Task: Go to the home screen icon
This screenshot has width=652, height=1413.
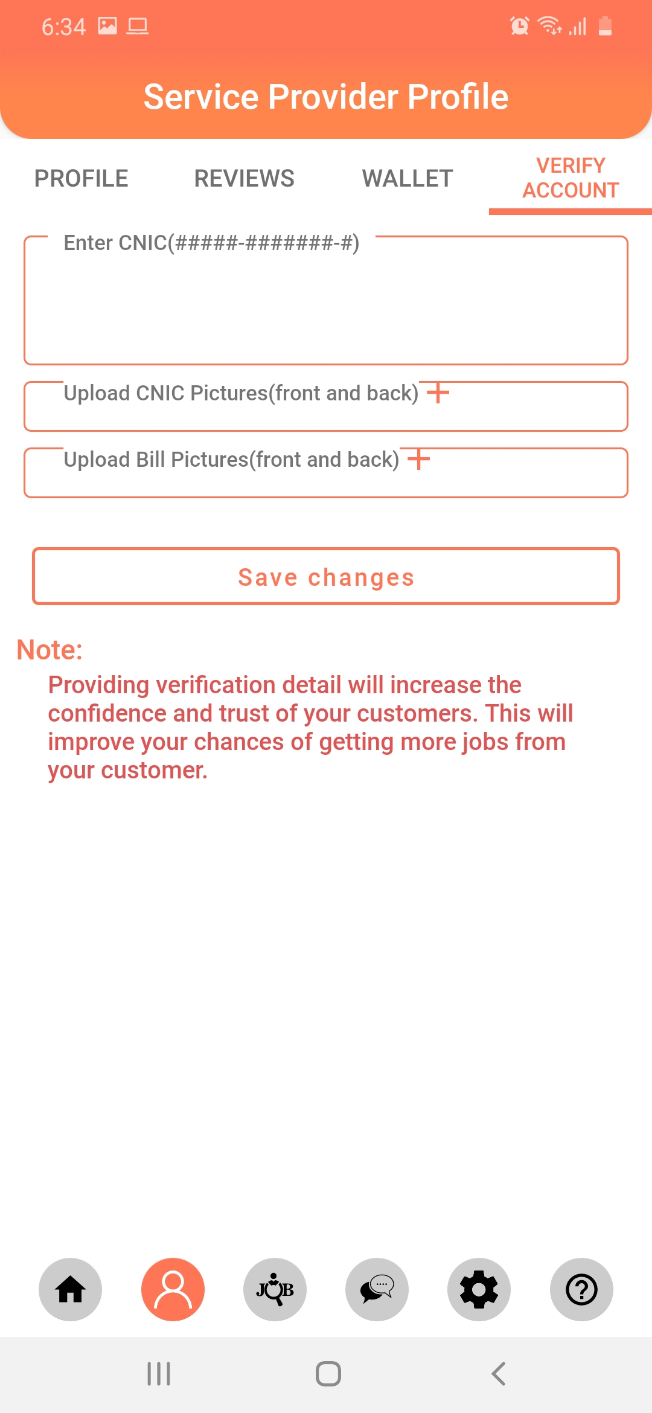Action: click(70, 1290)
